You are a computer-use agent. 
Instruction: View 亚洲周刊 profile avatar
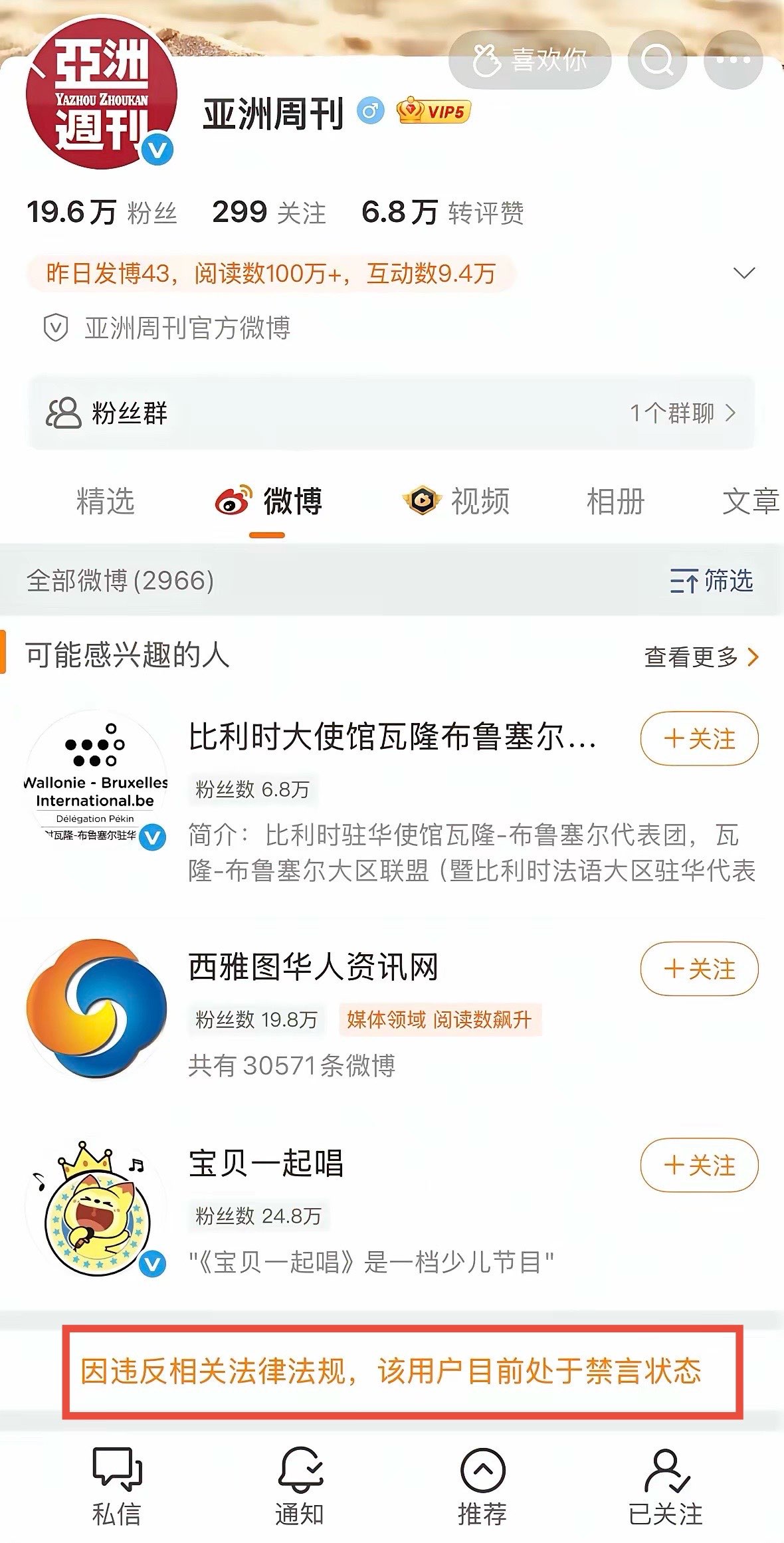pyautogui.click(x=101, y=93)
